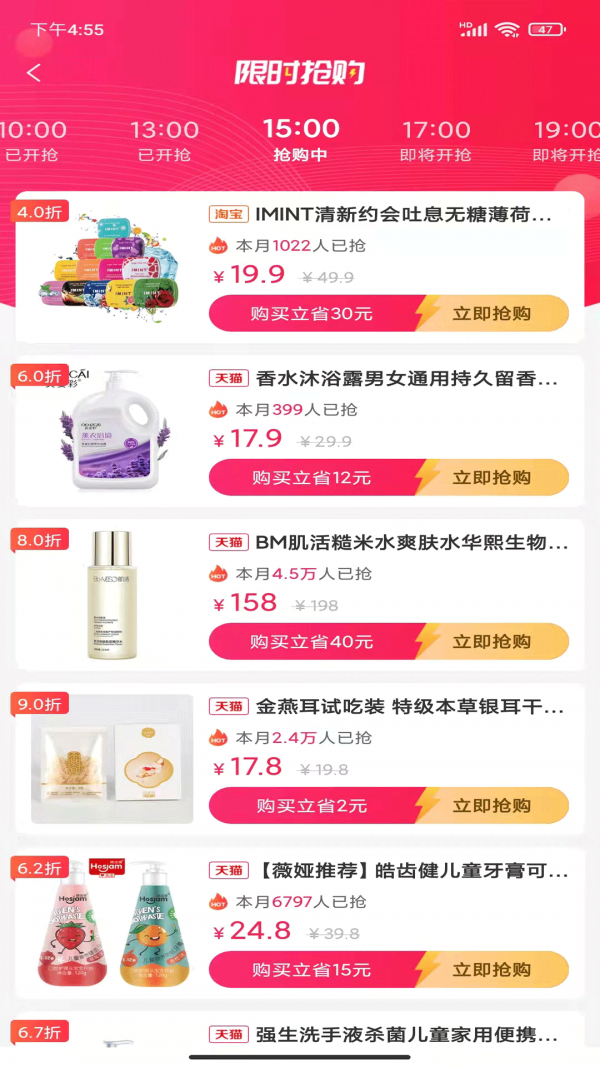Tap 立即抢购 for 皓齿健儿童牙膏
This screenshot has width=600, height=1067.
[491, 969]
